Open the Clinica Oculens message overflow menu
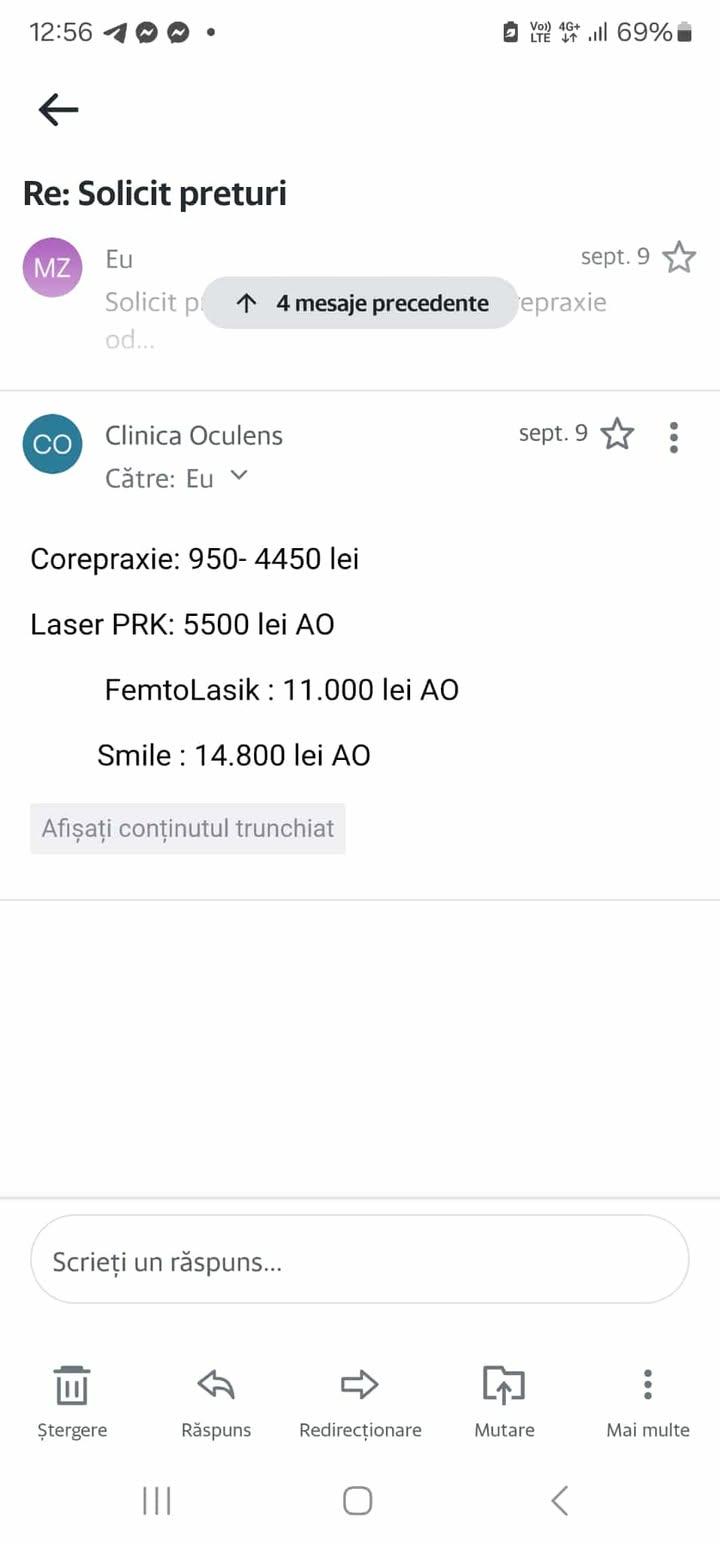This screenshot has width=720, height=1544. [x=673, y=437]
